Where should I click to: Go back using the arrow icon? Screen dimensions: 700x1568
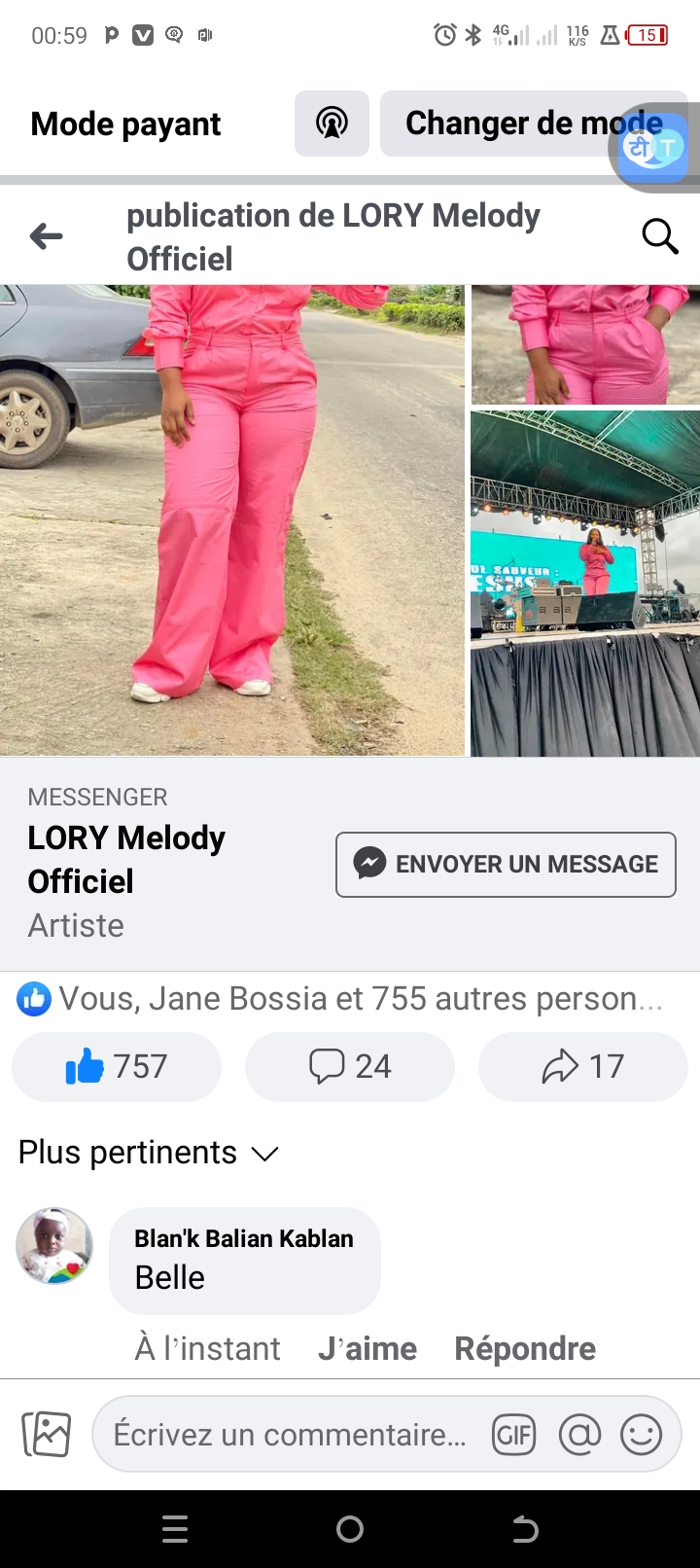[x=46, y=236]
